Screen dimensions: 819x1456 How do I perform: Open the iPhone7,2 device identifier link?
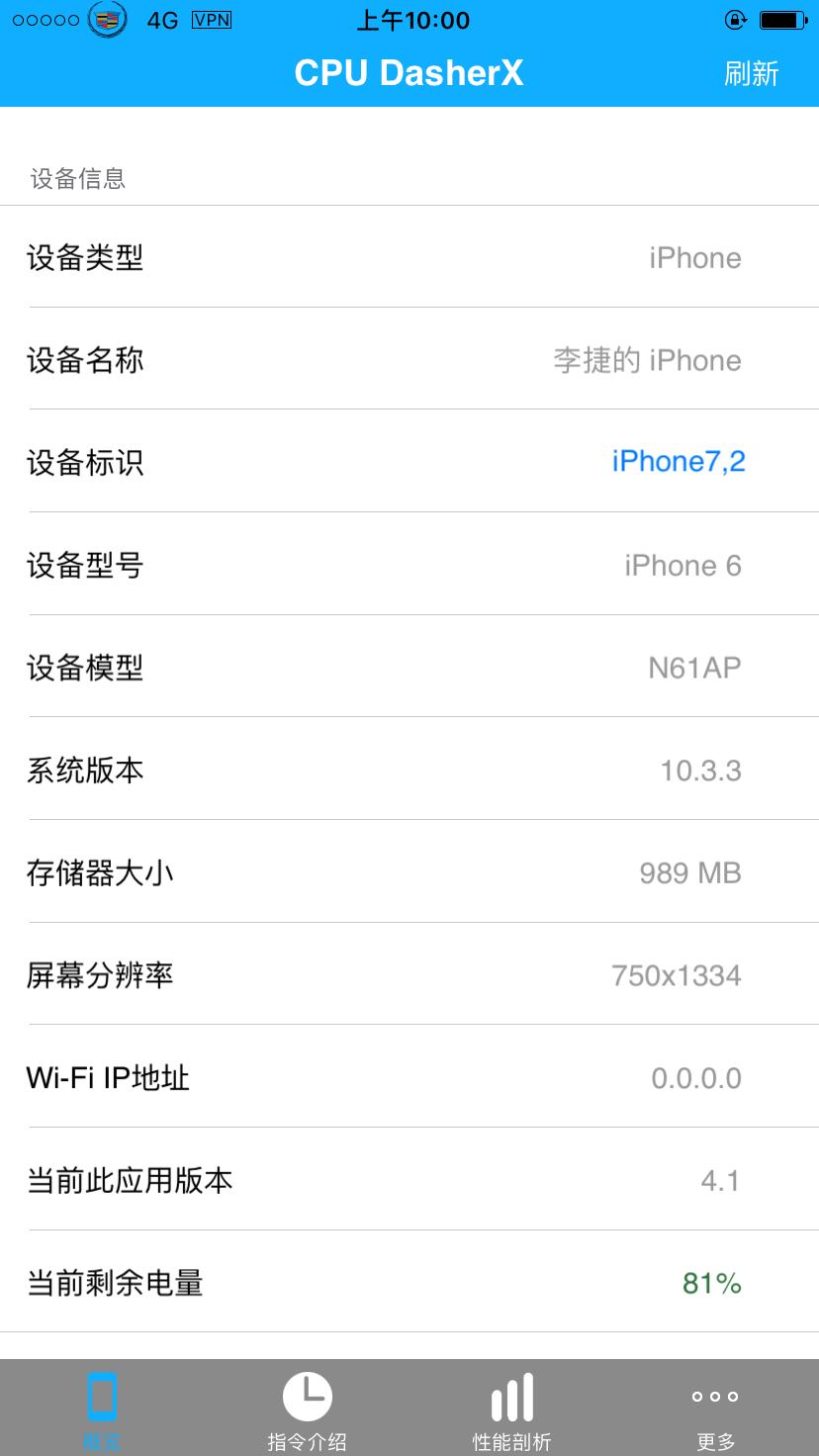click(680, 461)
